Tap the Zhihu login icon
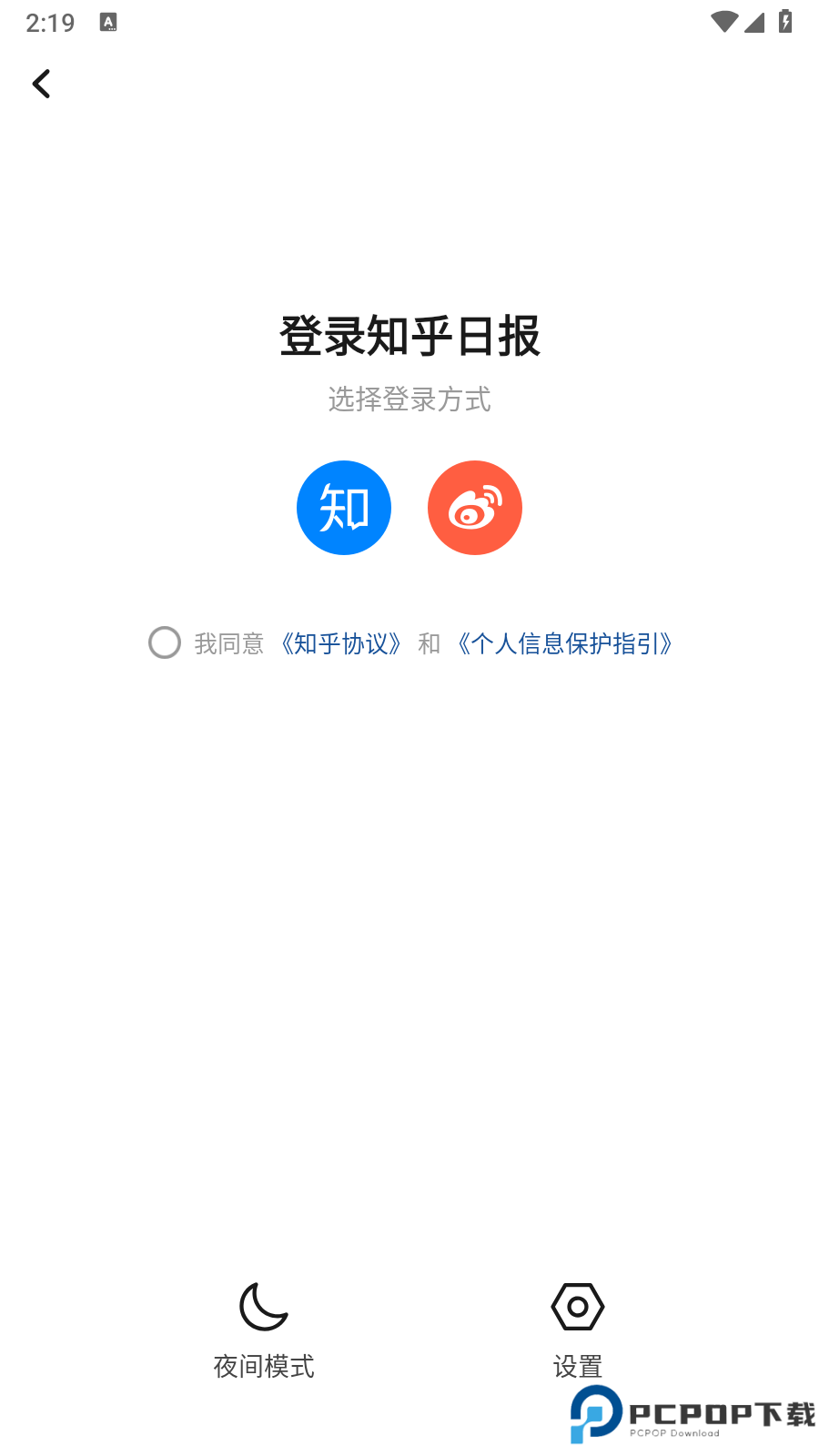Viewport: 819px width, 1456px height. click(344, 507)
